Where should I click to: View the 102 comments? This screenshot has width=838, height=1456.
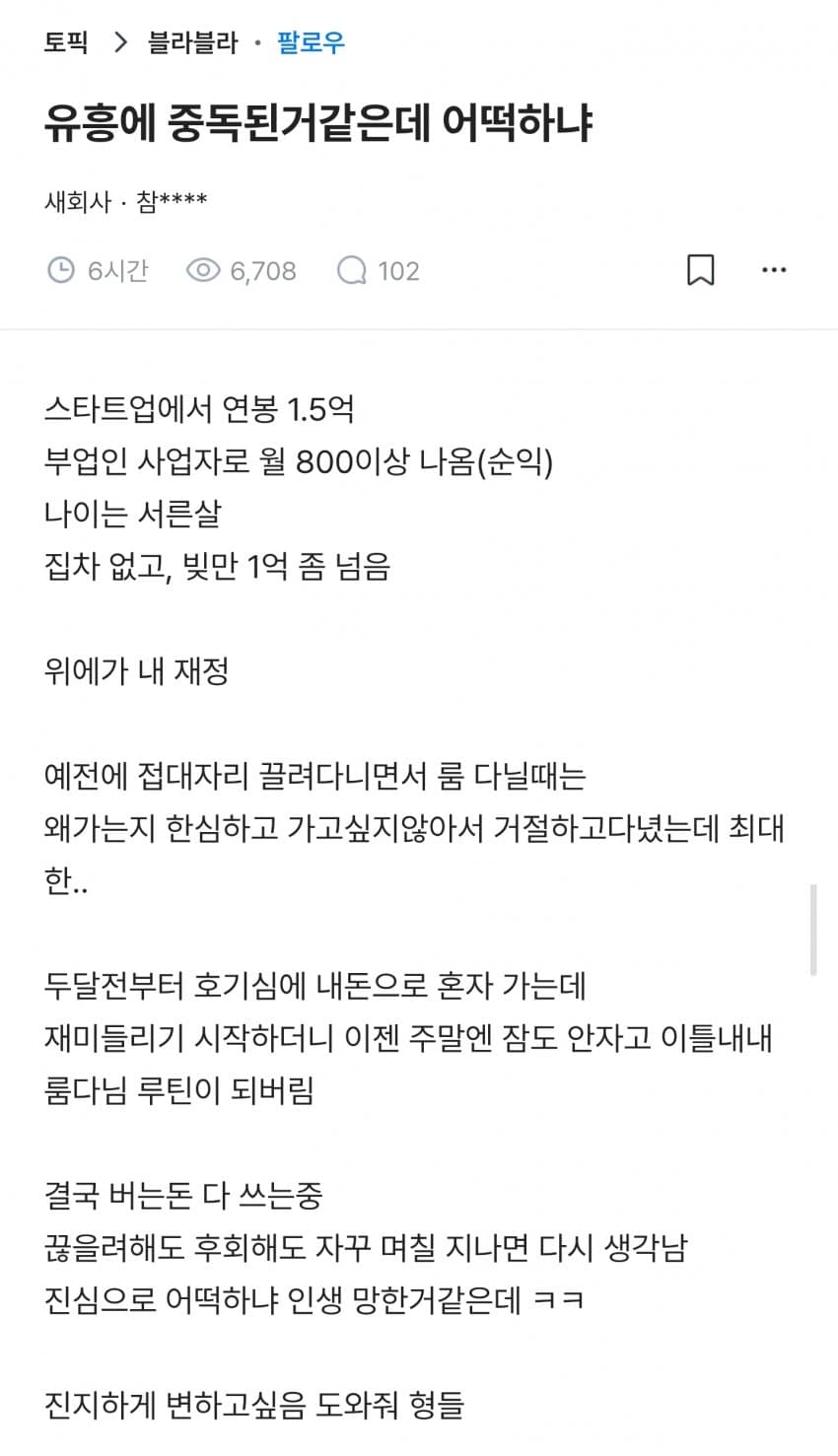click(379, 270)
